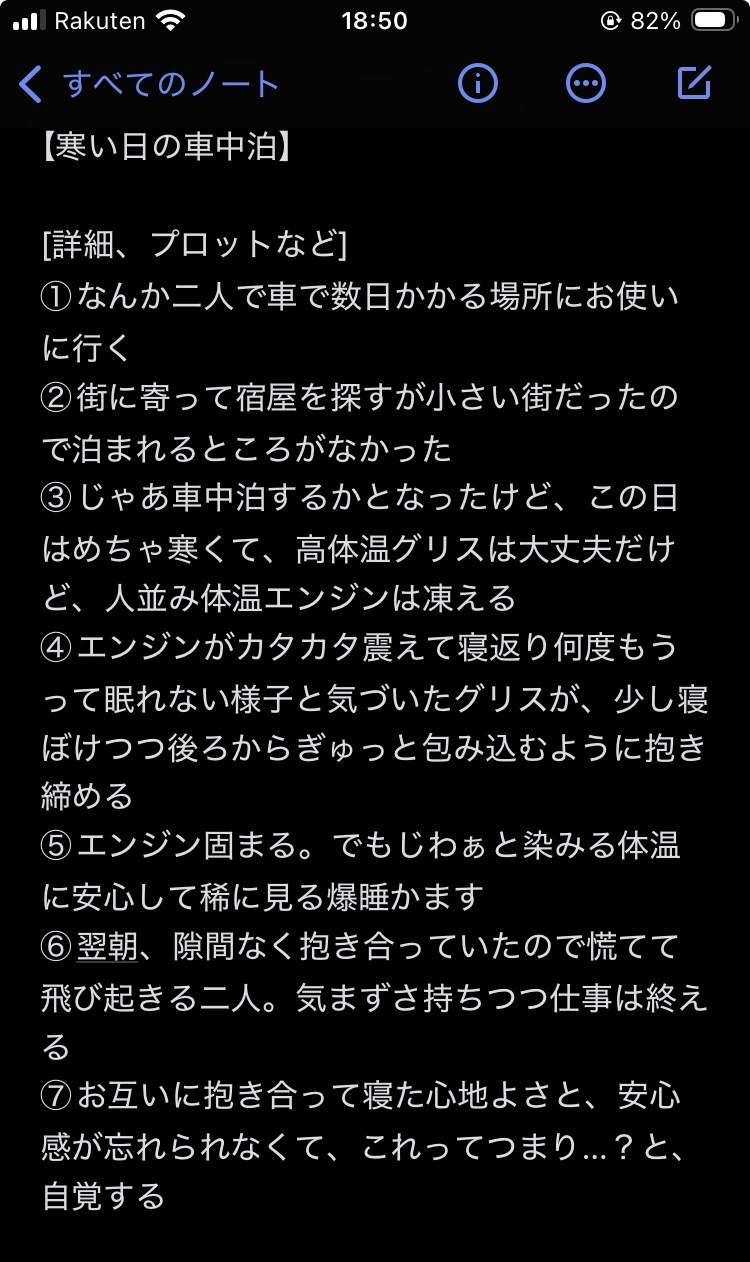The image size is (750, 1262).
Task: Tap the note text to edit
Action: (375, 700)
